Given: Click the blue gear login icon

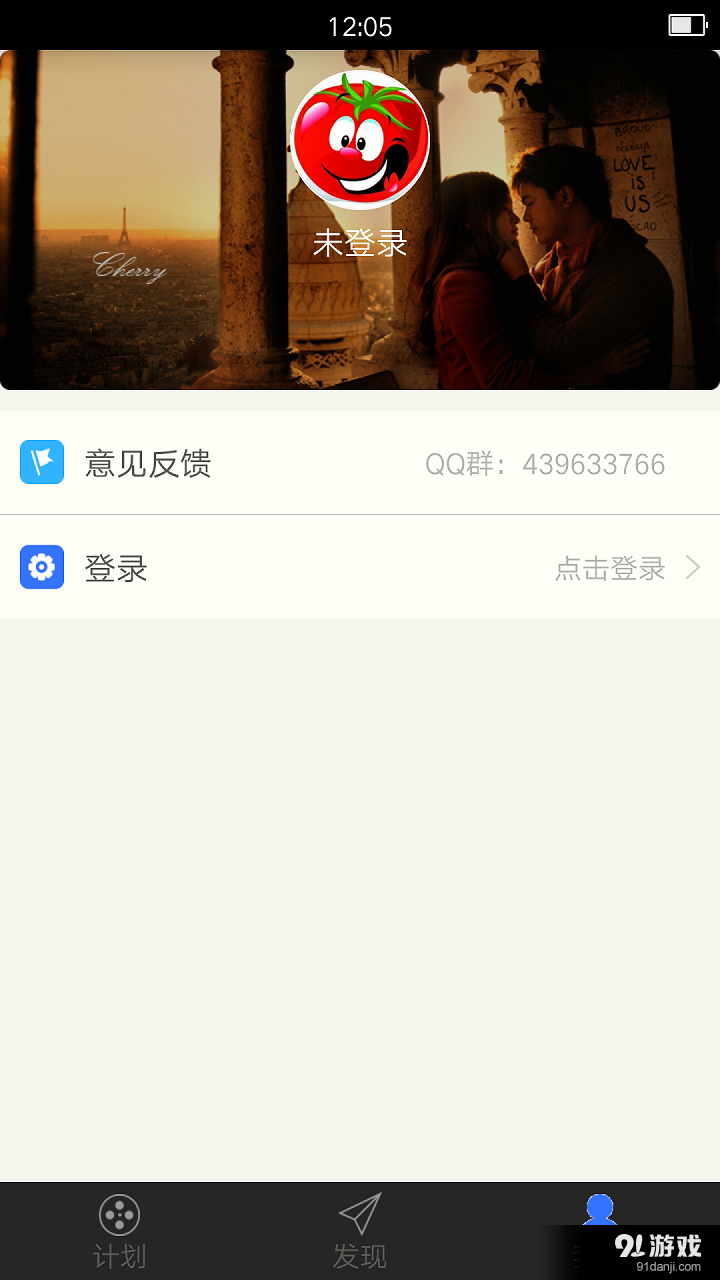Looking at the screenshot, I should [x=42, y=567].
